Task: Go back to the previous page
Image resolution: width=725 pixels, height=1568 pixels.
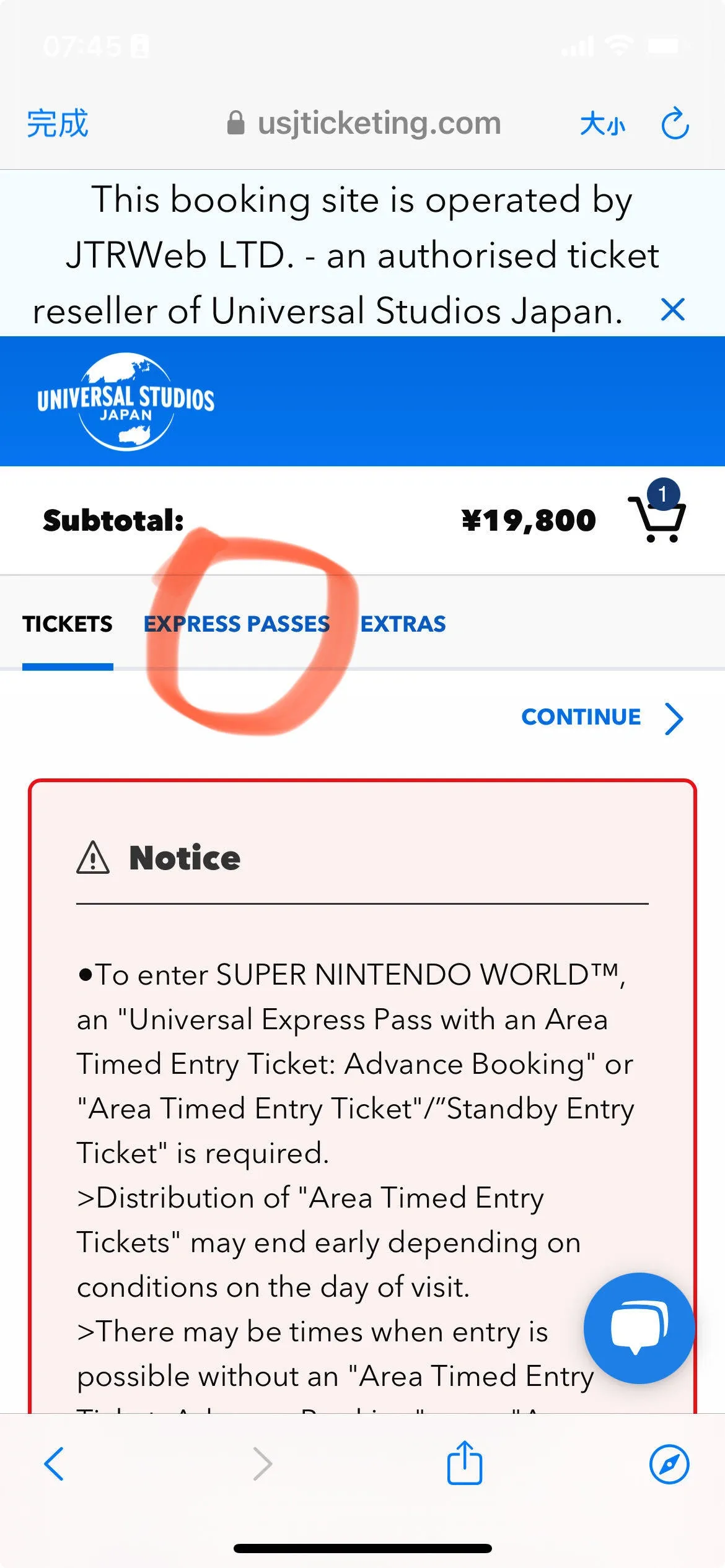Action: 54,1464
